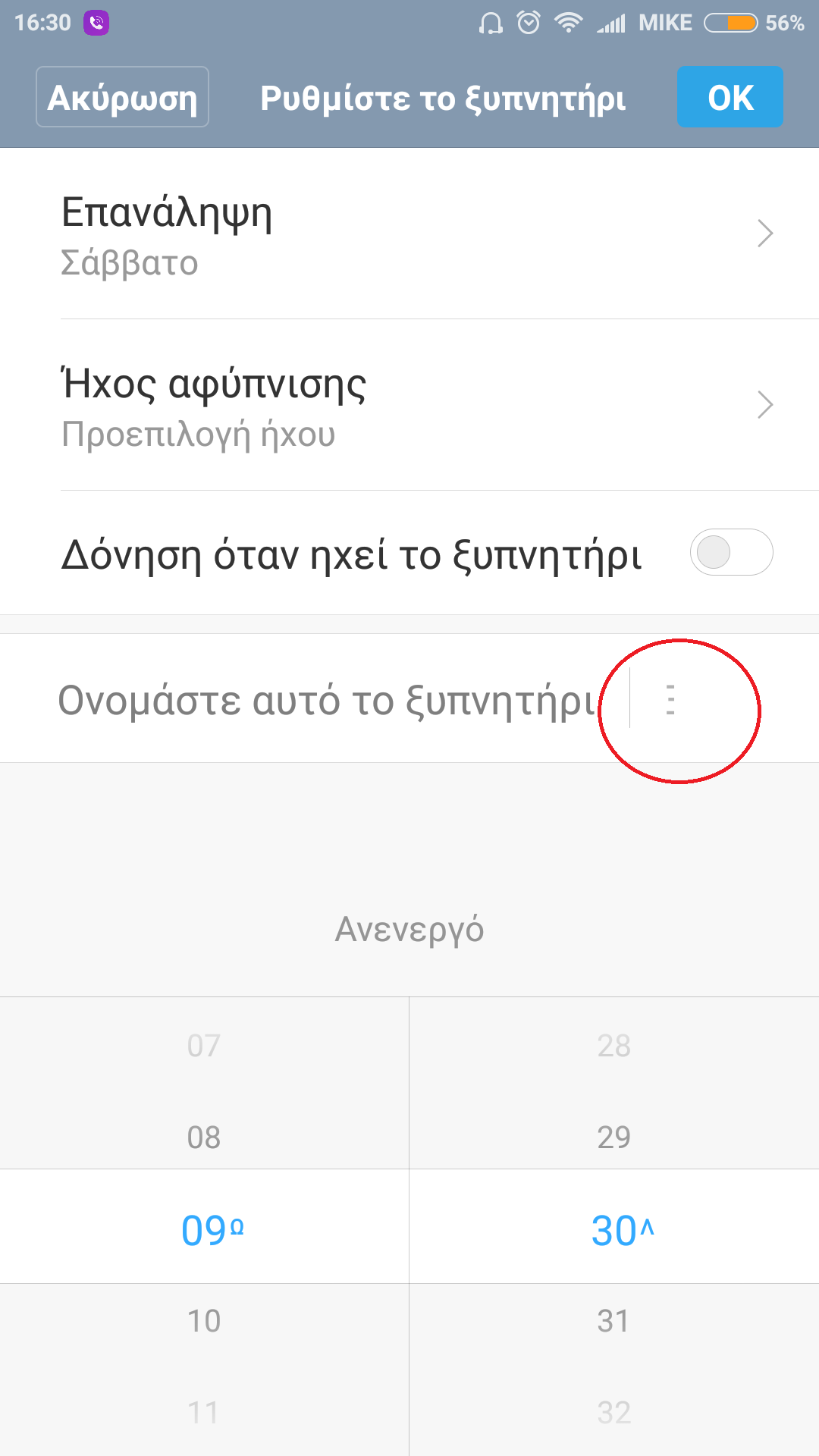819x1456 pixels.
Task: Select hour 08 in time picker
Action: pyautogui.click(x=204, y=1137)
